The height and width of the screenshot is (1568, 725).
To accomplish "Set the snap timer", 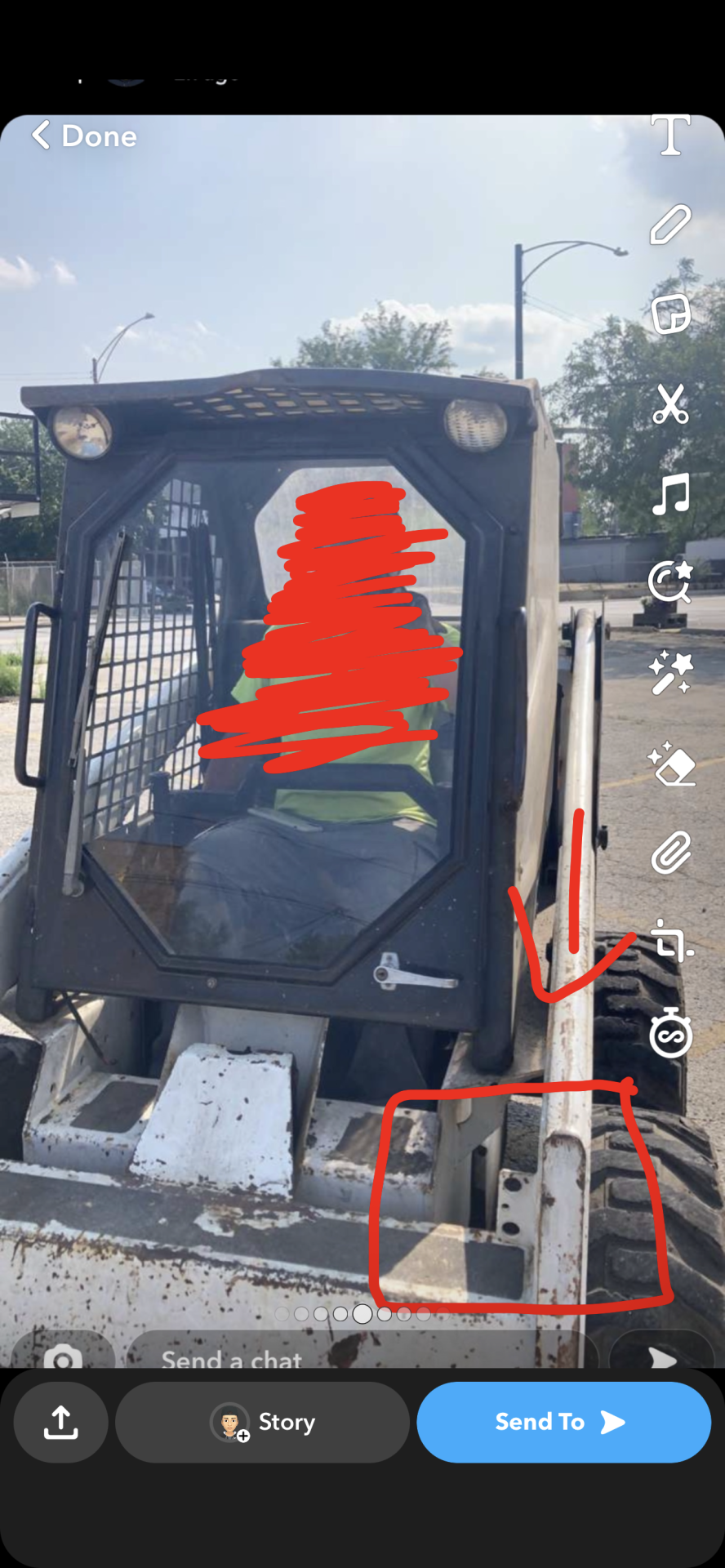I will (670, 1033).
